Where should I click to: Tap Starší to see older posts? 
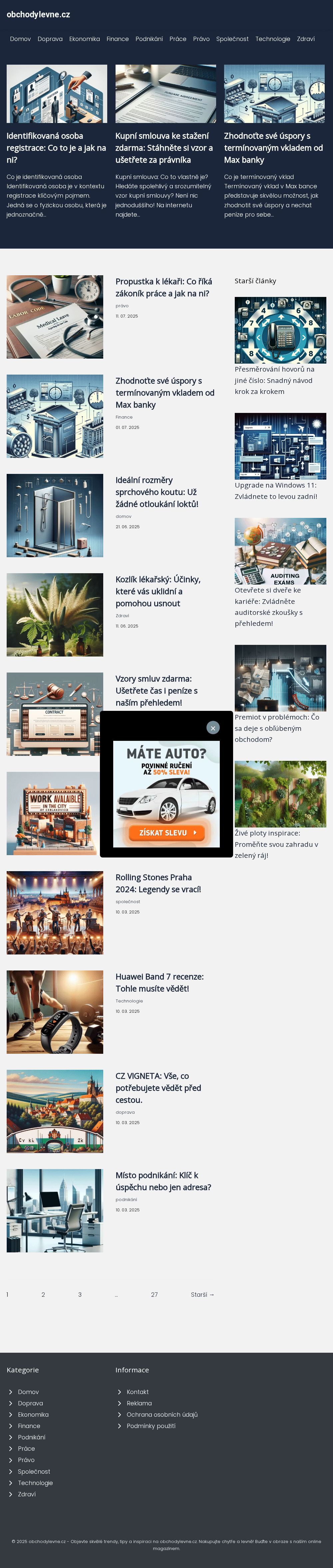[202, 1295]
